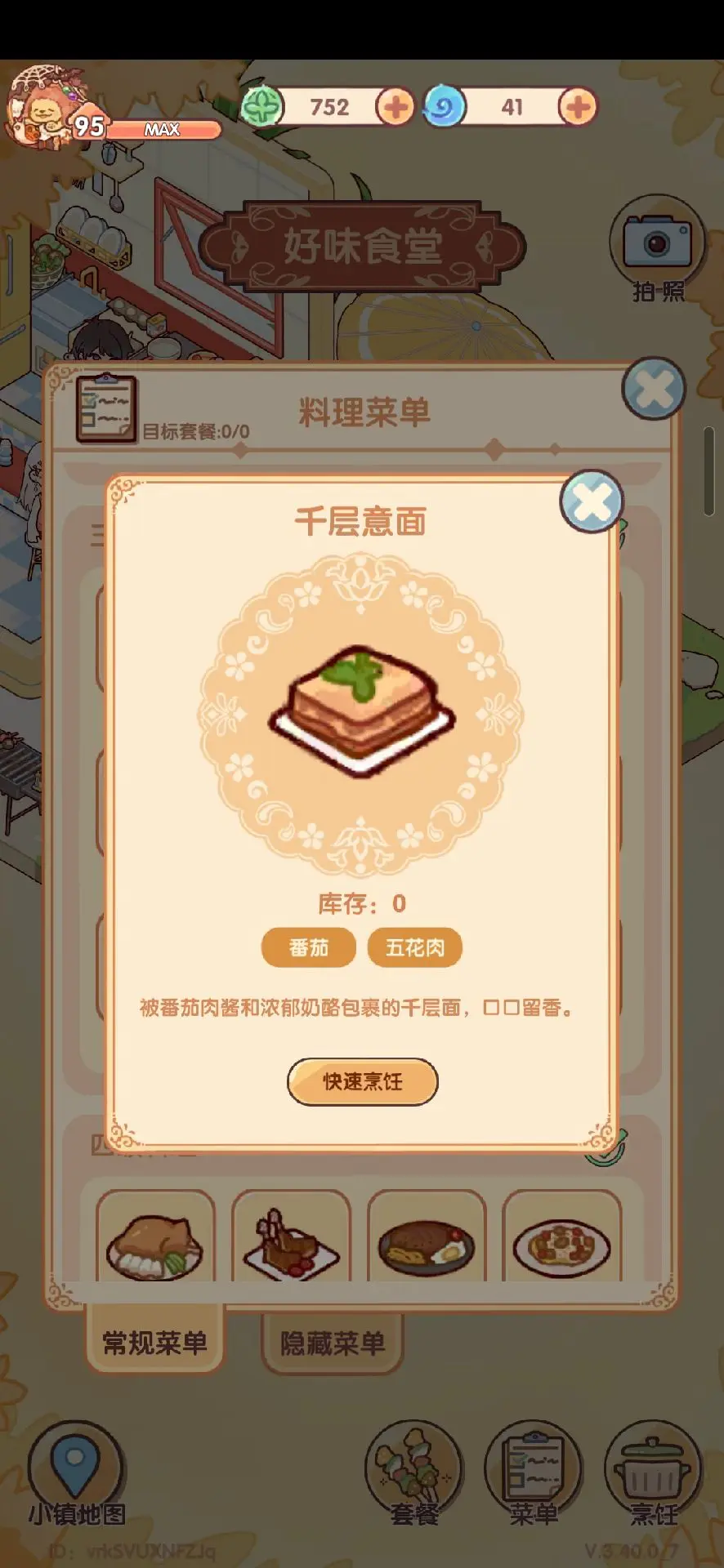Add more green clover currency

[x=396, y=107]
